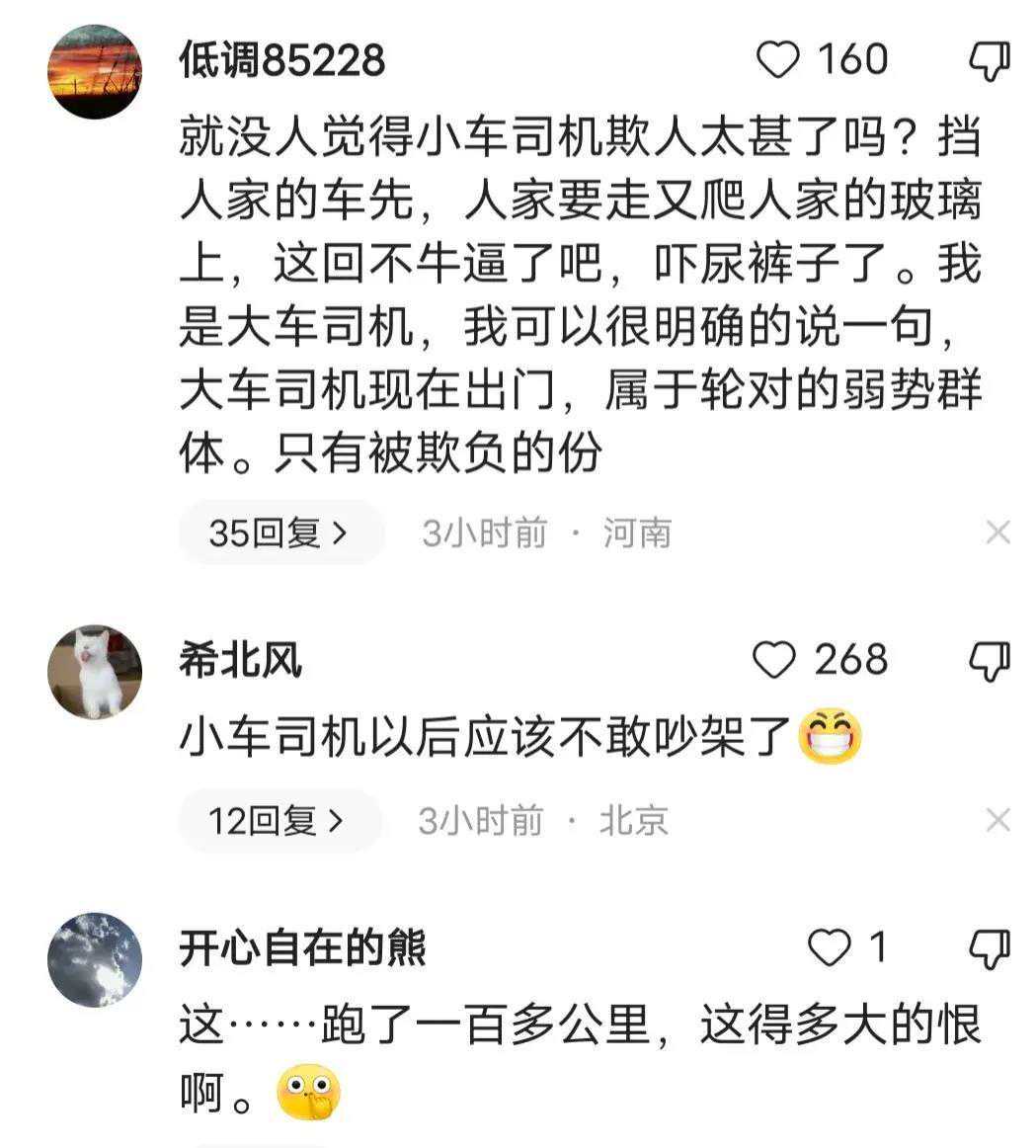This screenshot has width=1036, height=1148.
Task: Dislike the comment by 低调85228
Action: pos(990,60)
